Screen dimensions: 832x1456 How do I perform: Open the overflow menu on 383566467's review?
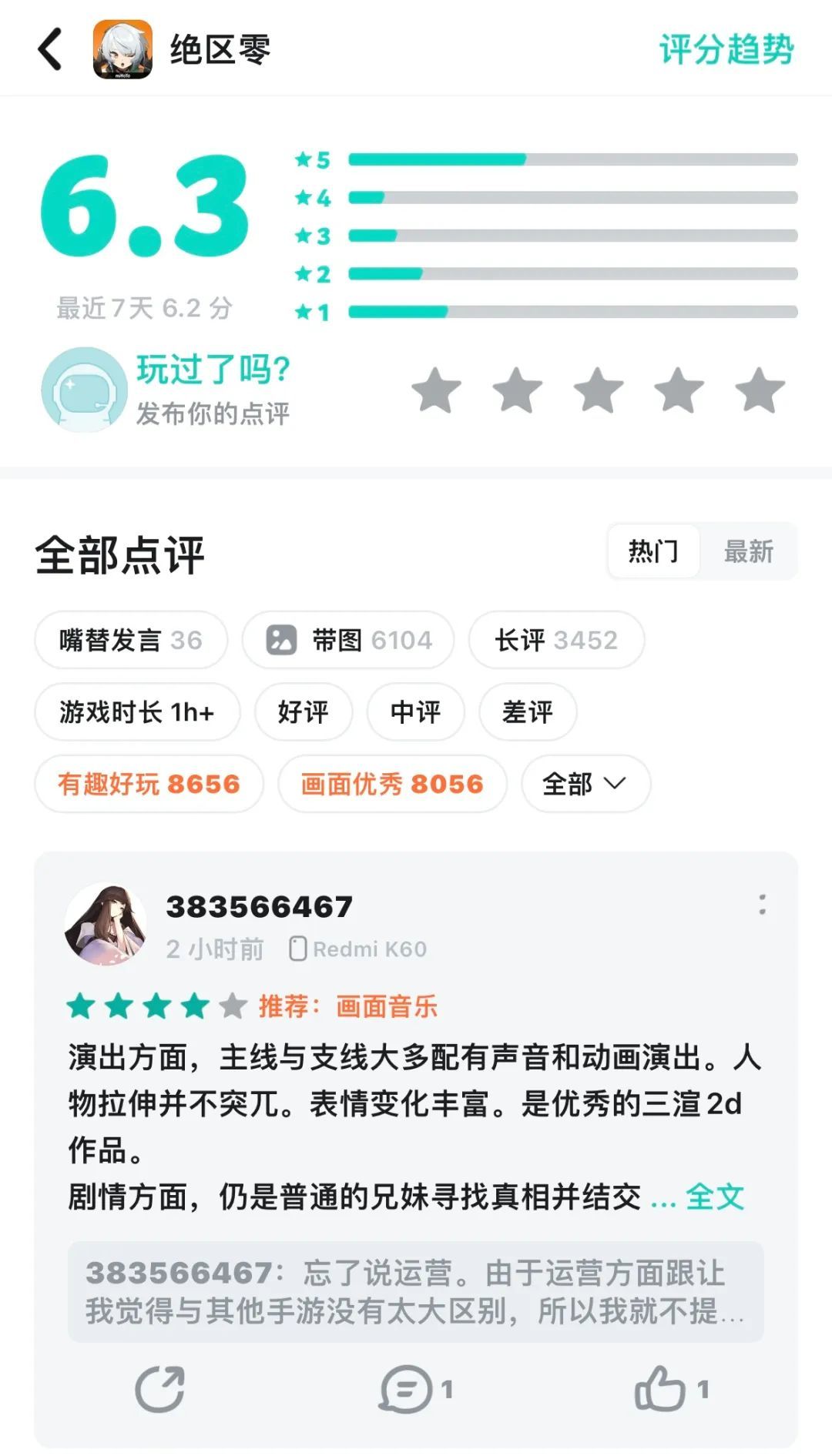point(762,905)
